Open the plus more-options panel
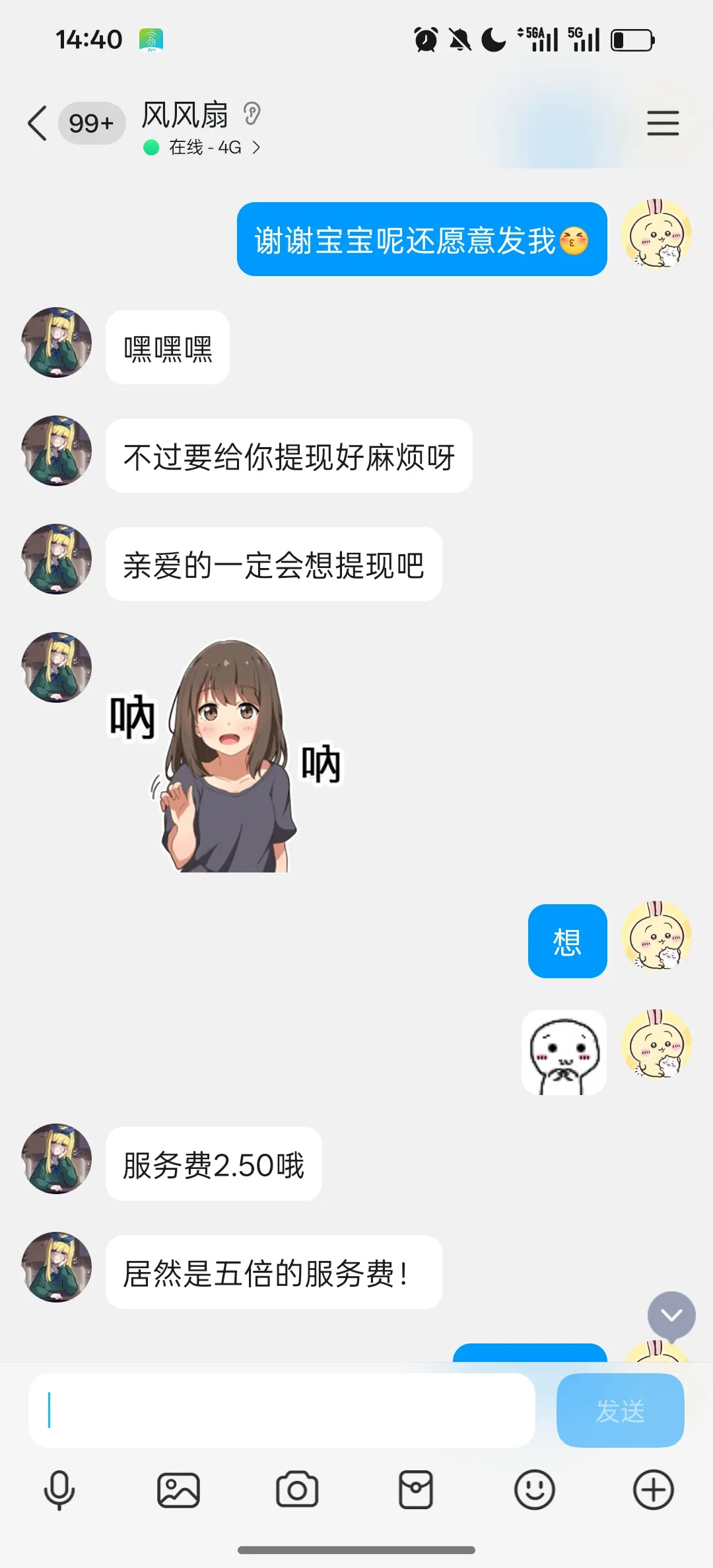The image size is (713, 1568). (653, 1490)
